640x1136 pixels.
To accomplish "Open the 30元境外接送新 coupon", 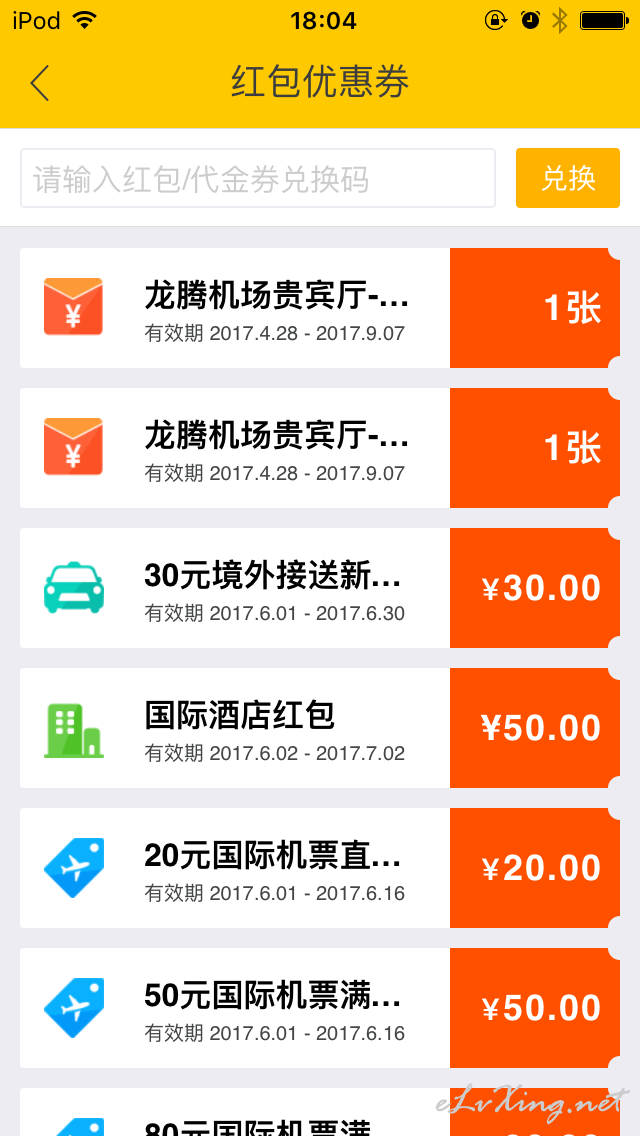I will tap(320, 588).
